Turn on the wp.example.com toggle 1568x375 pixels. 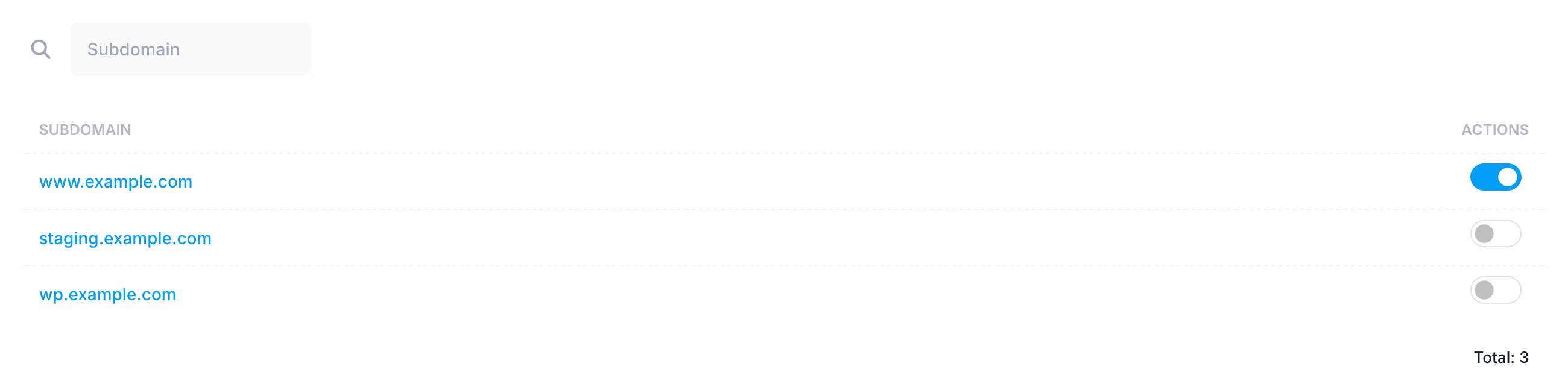tap(1495, 291)
